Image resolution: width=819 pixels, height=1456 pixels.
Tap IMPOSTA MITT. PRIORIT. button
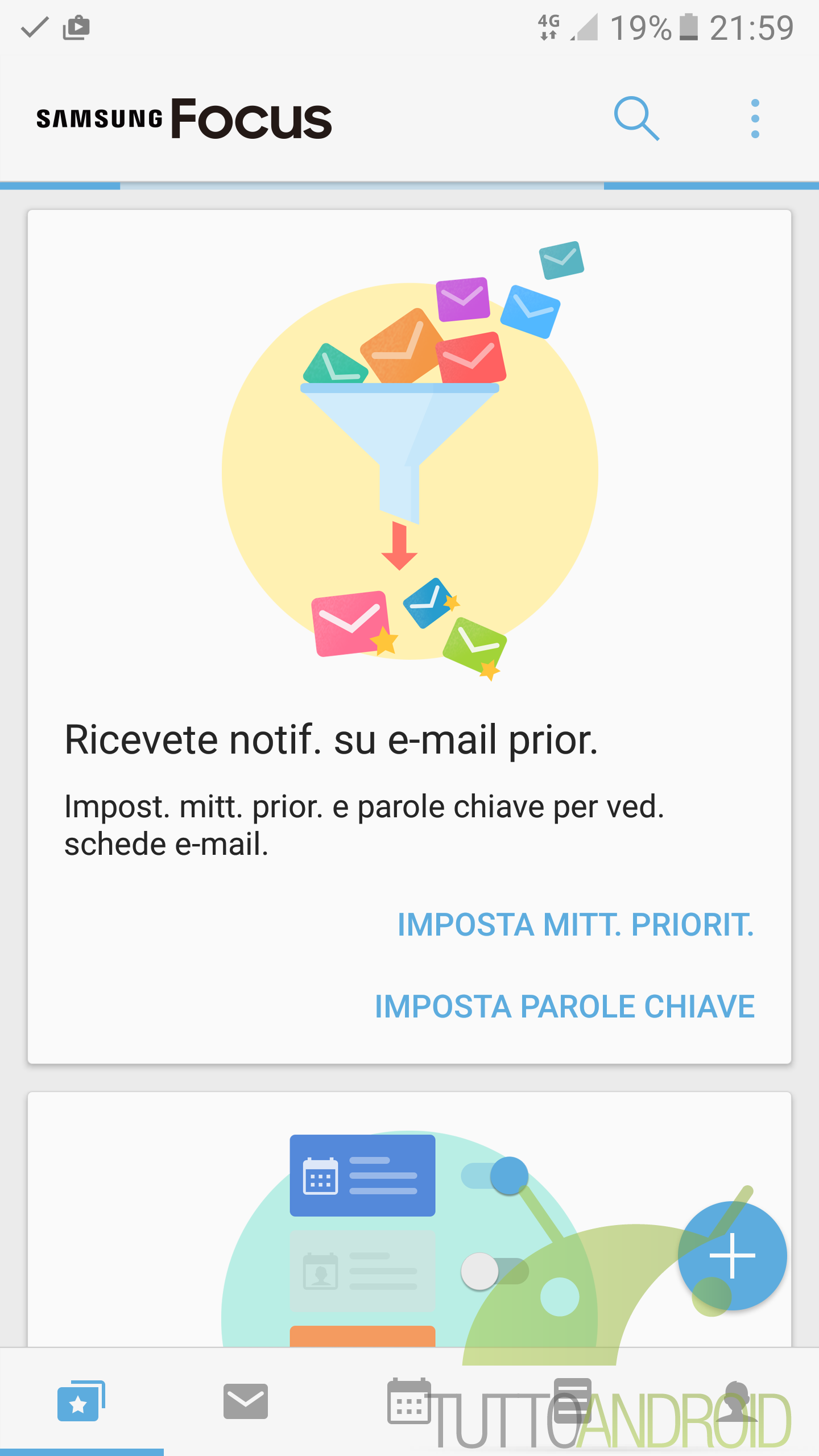point(576,924)
